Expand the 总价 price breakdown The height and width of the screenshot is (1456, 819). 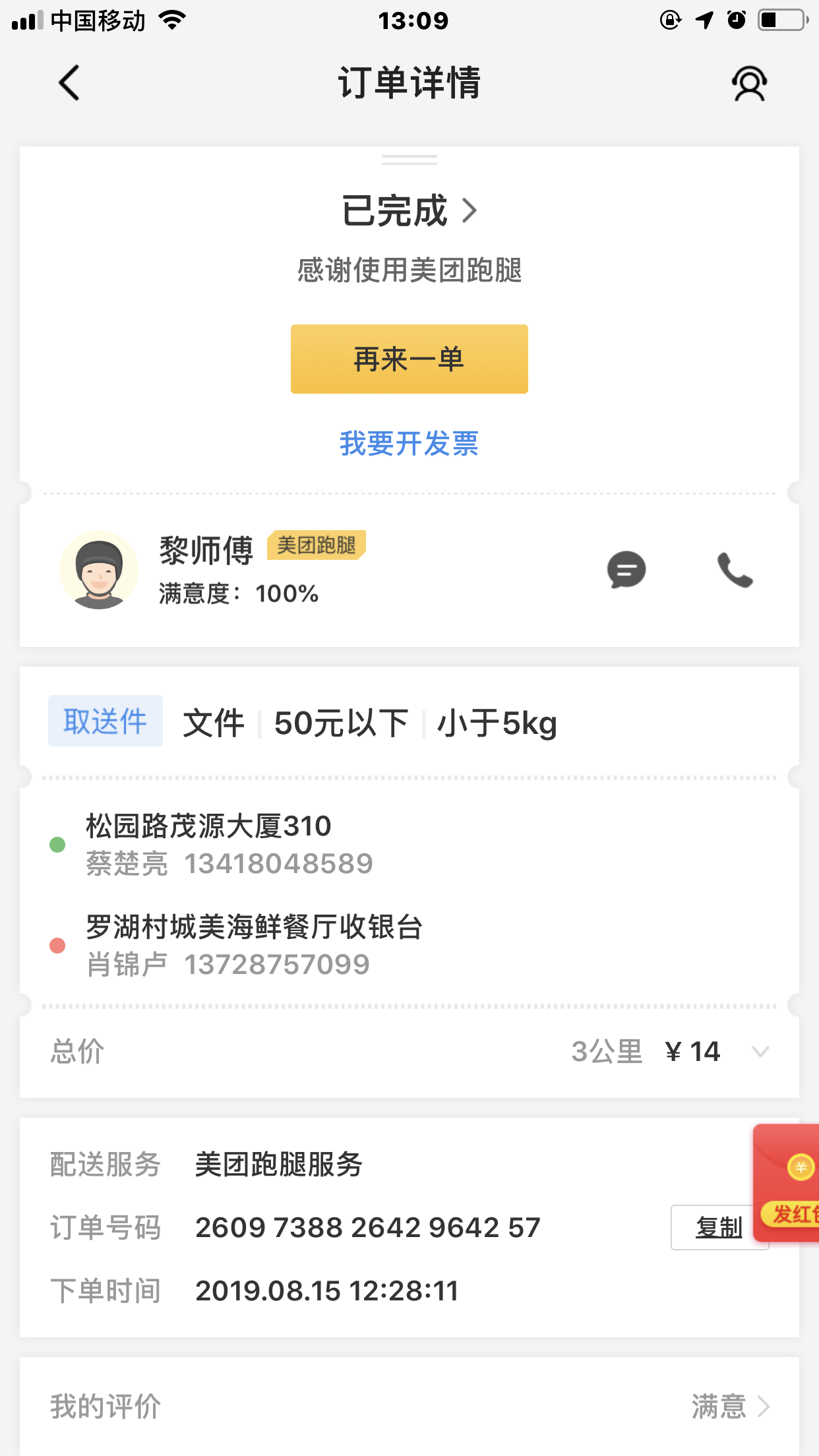760,1052
